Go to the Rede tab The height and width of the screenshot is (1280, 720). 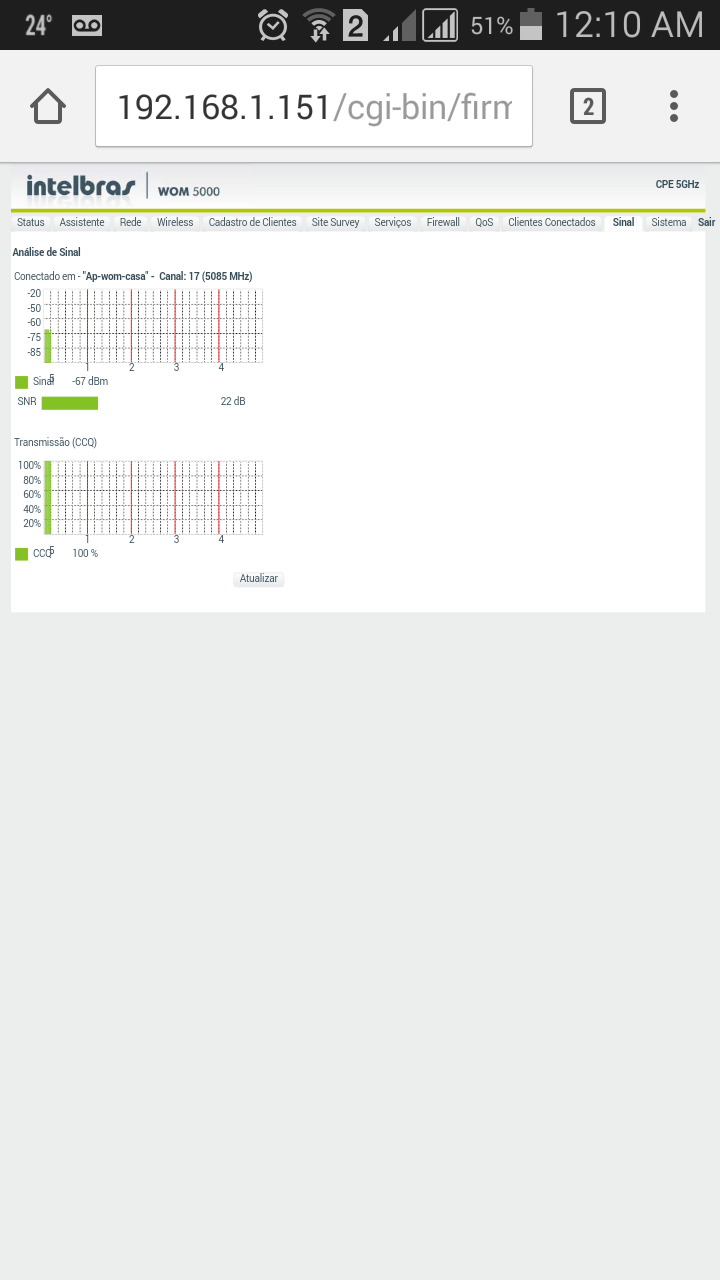(x=131, y=223)
